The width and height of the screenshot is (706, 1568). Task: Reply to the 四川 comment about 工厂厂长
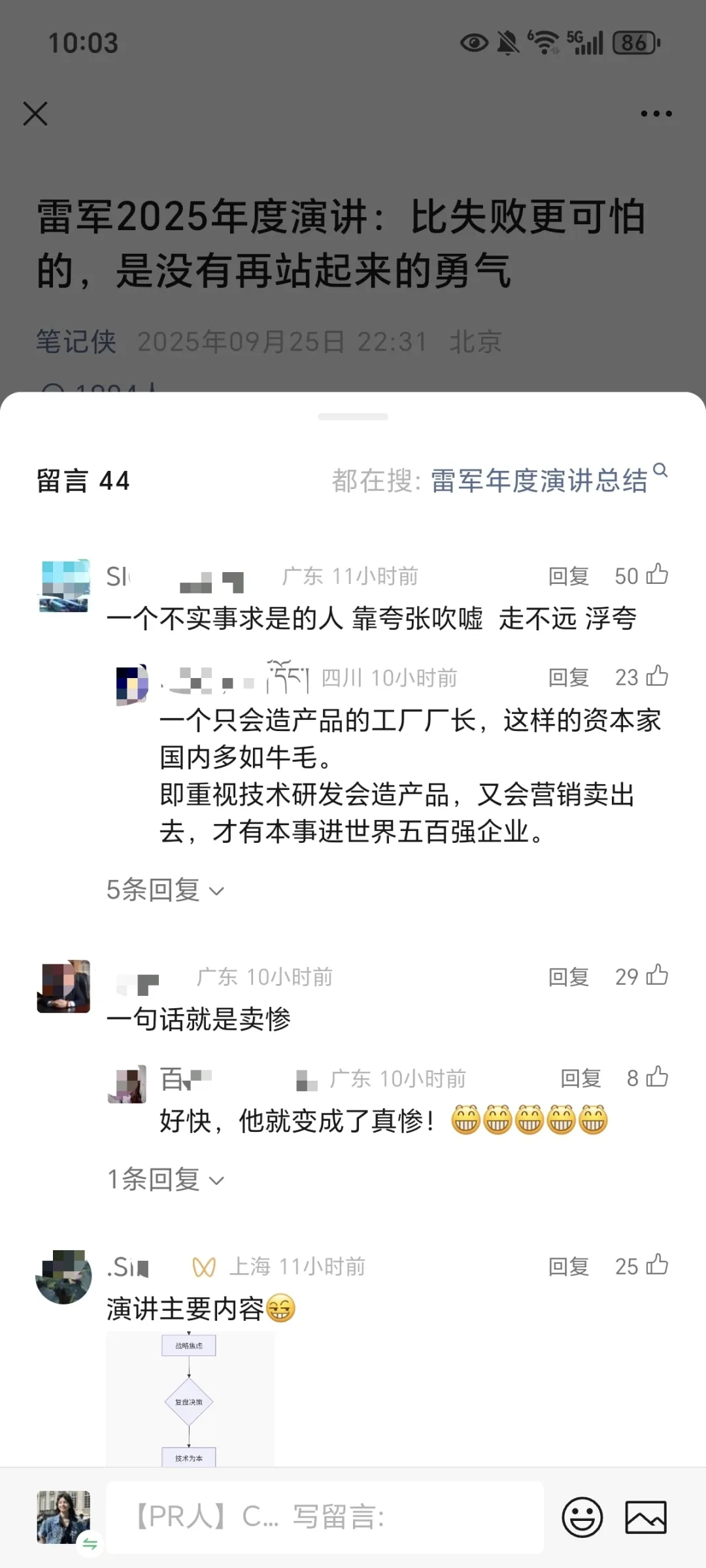pos(568,677)
